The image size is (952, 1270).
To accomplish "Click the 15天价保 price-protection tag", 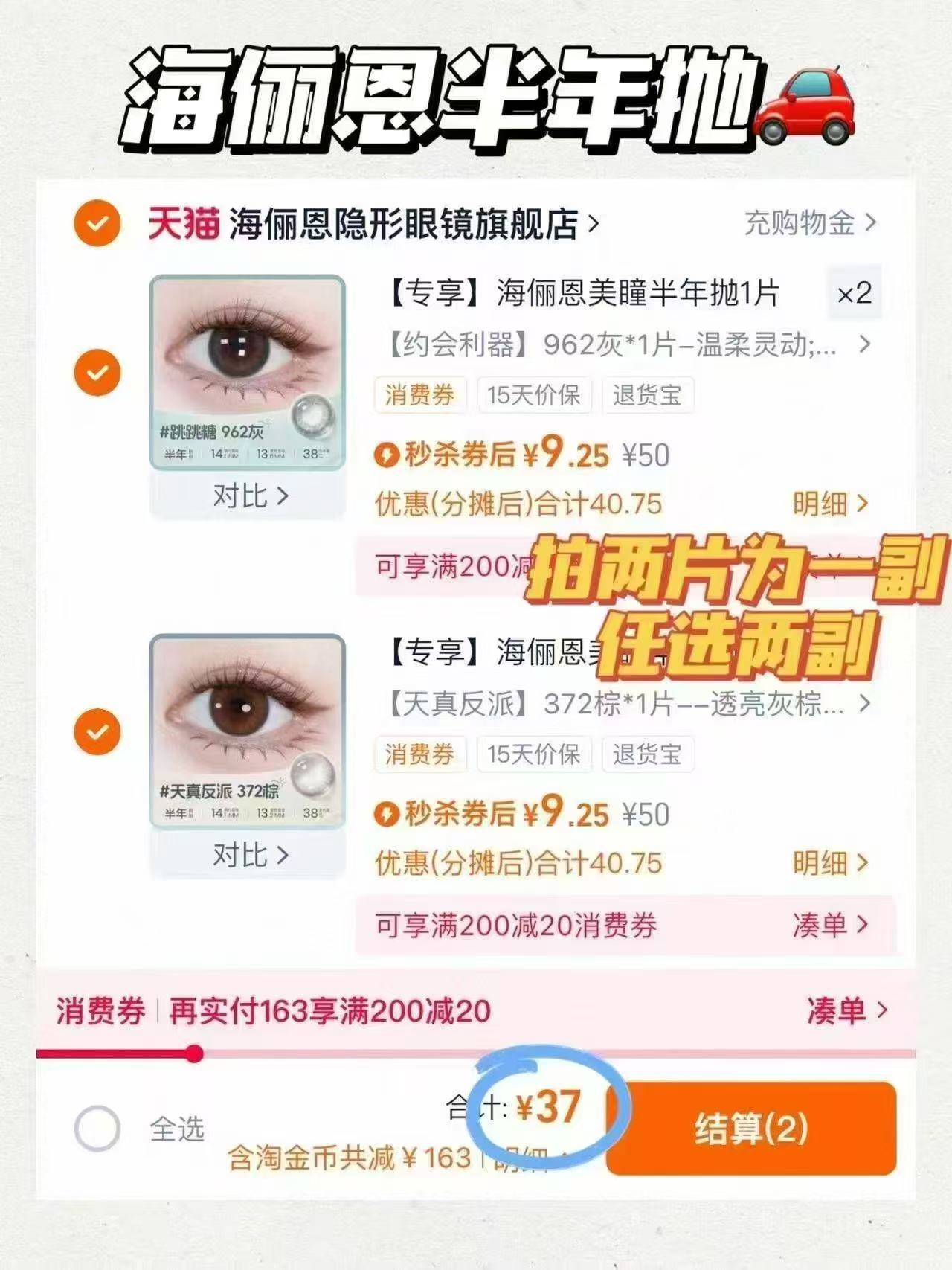I will 532,395.
